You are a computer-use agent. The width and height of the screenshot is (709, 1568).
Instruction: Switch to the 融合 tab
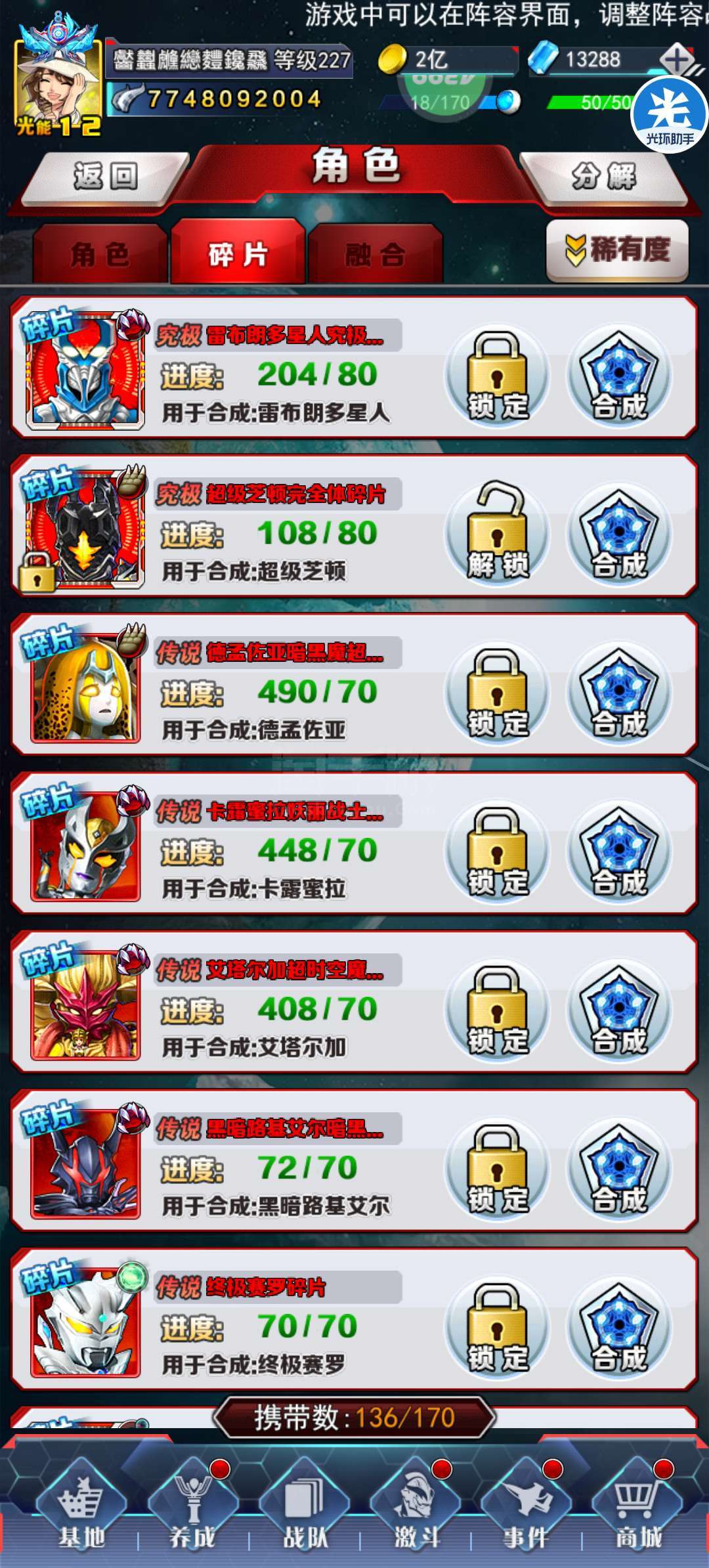point(375,255)
